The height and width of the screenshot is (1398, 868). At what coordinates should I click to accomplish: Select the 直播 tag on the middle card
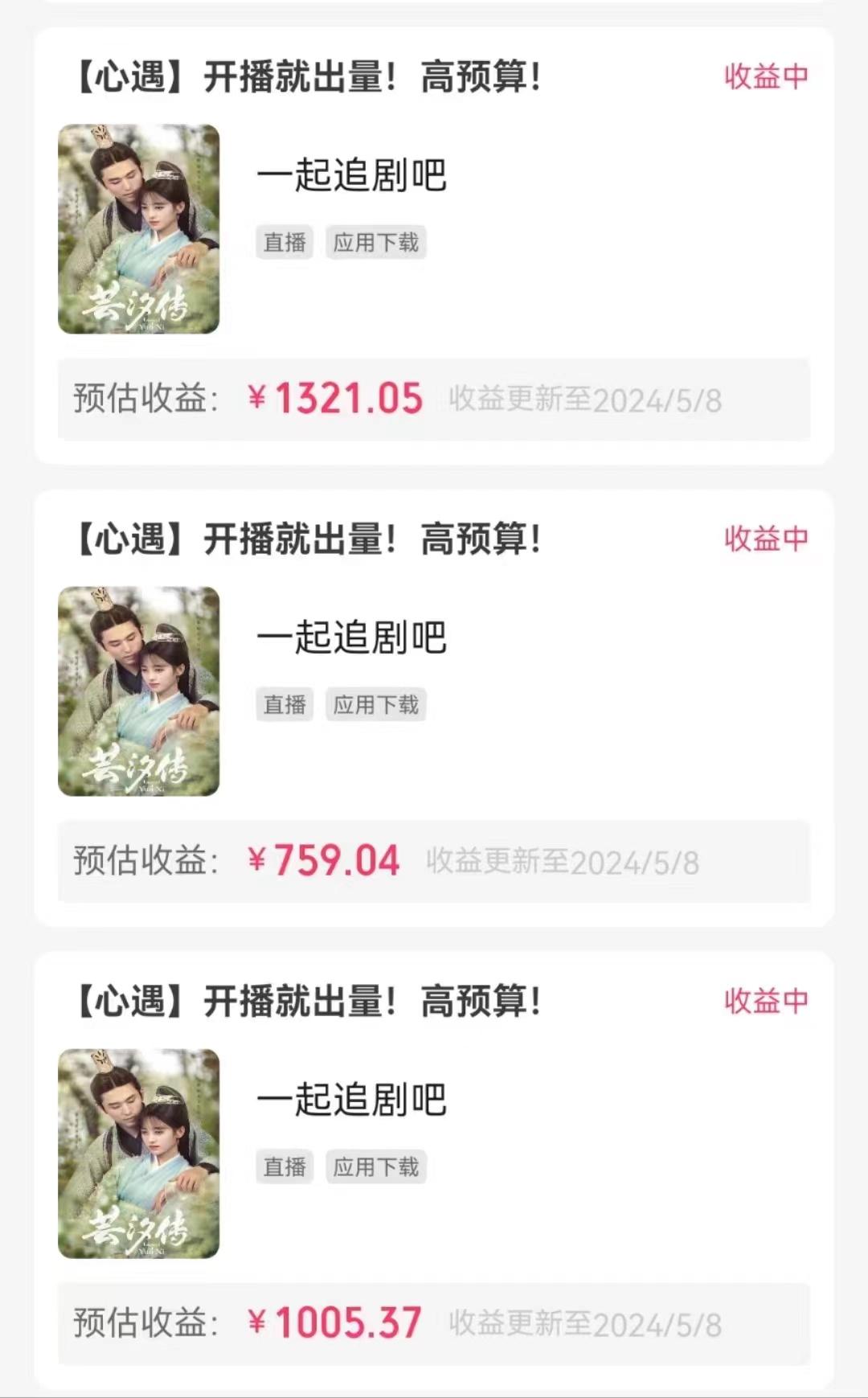(x=284, y=705)
